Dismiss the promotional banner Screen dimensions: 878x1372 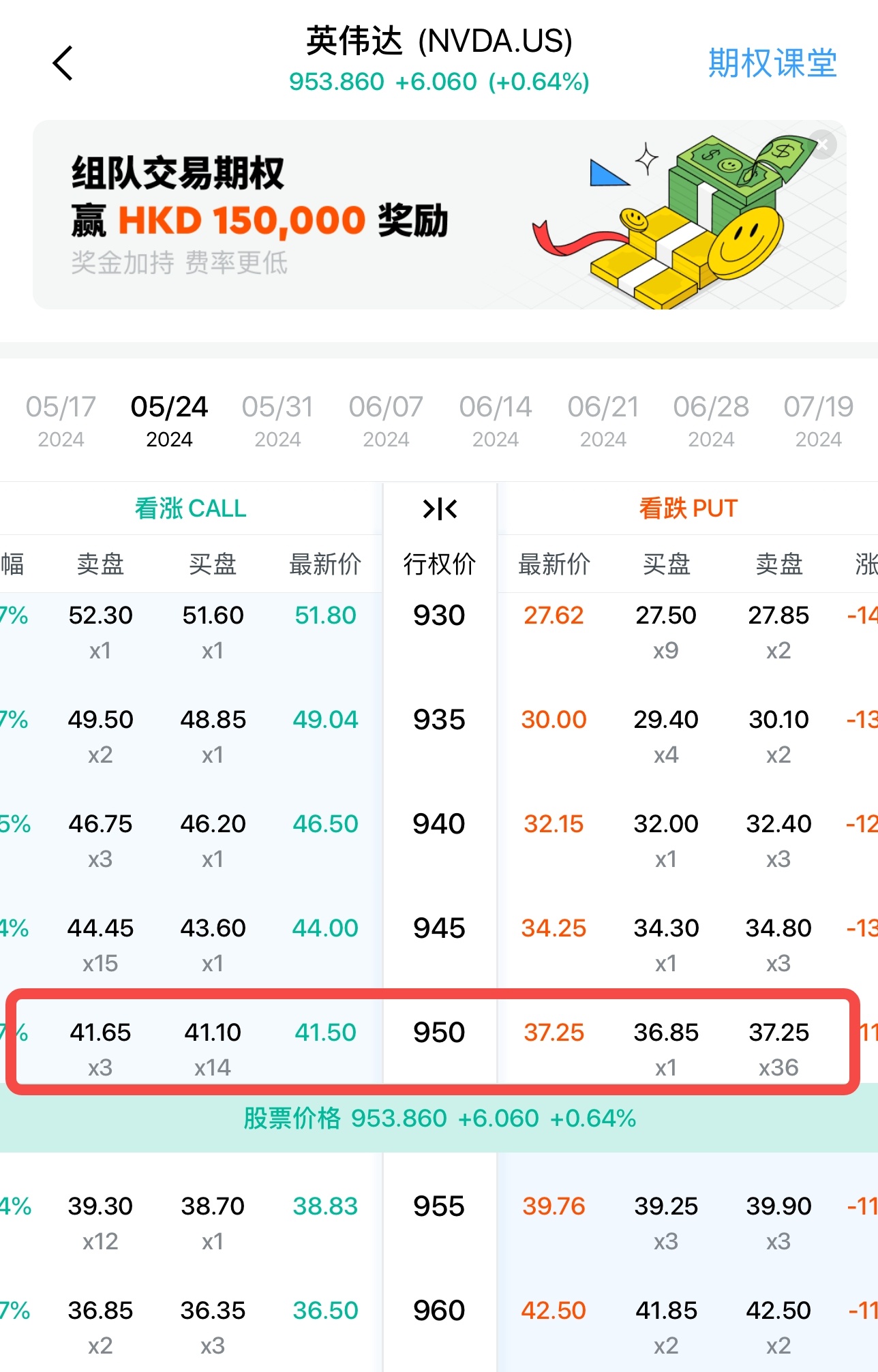pos(823,144)
